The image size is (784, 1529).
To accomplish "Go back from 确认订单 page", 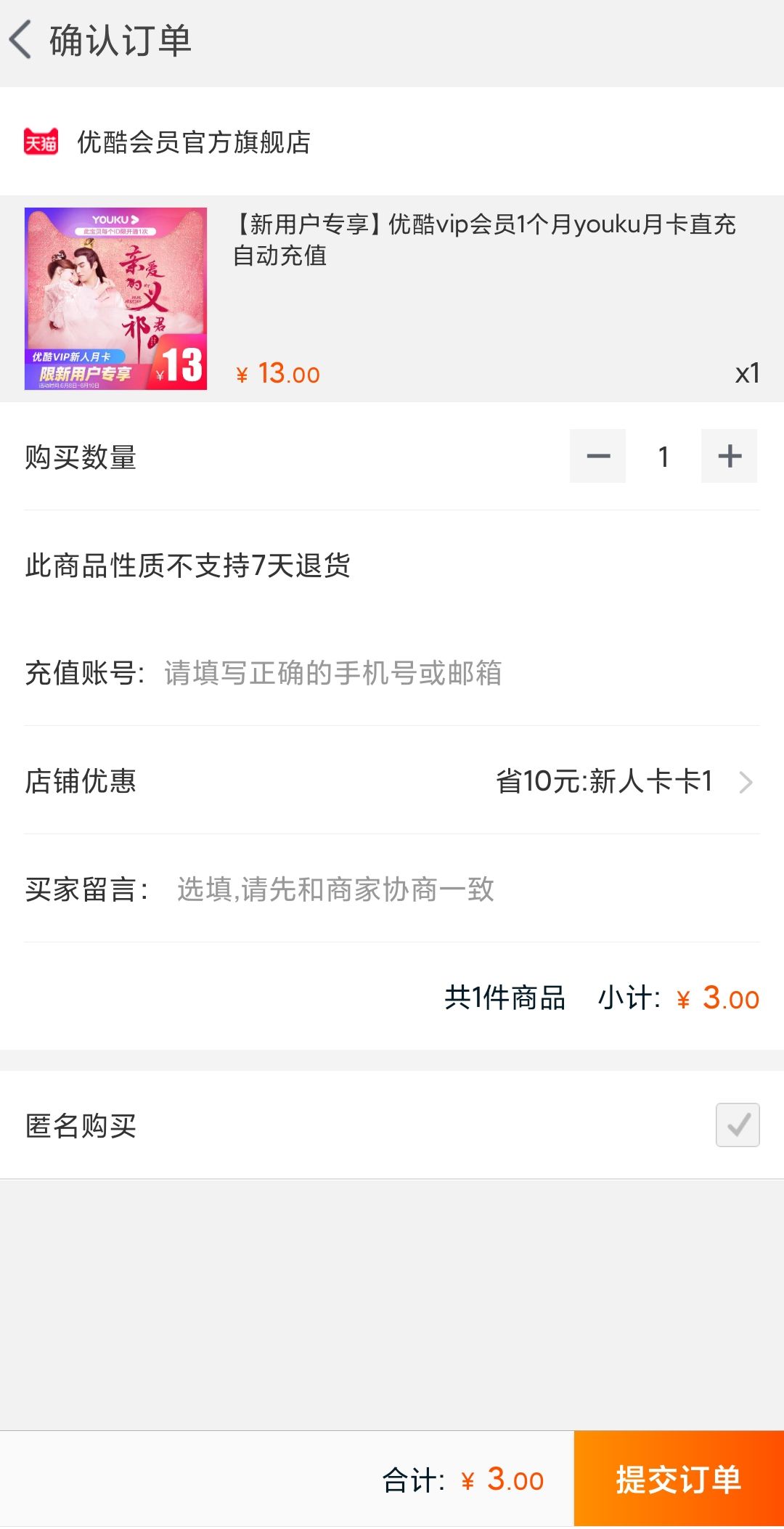I will [22, 40].
